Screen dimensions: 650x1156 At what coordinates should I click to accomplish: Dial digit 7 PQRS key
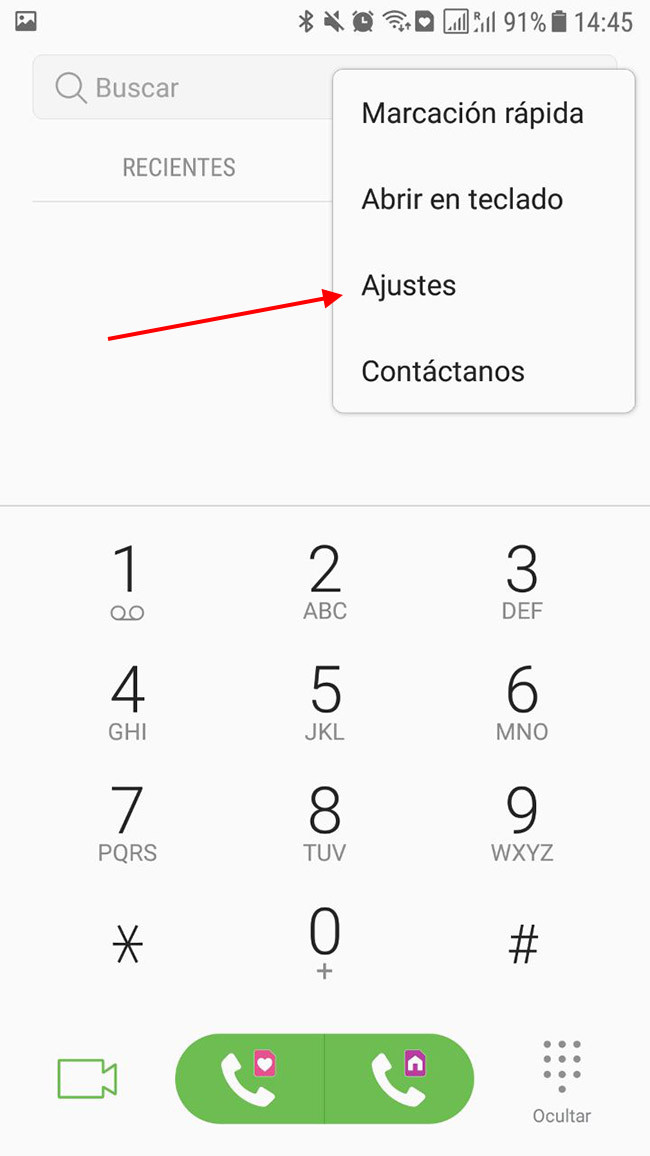(x=127, y=824)
